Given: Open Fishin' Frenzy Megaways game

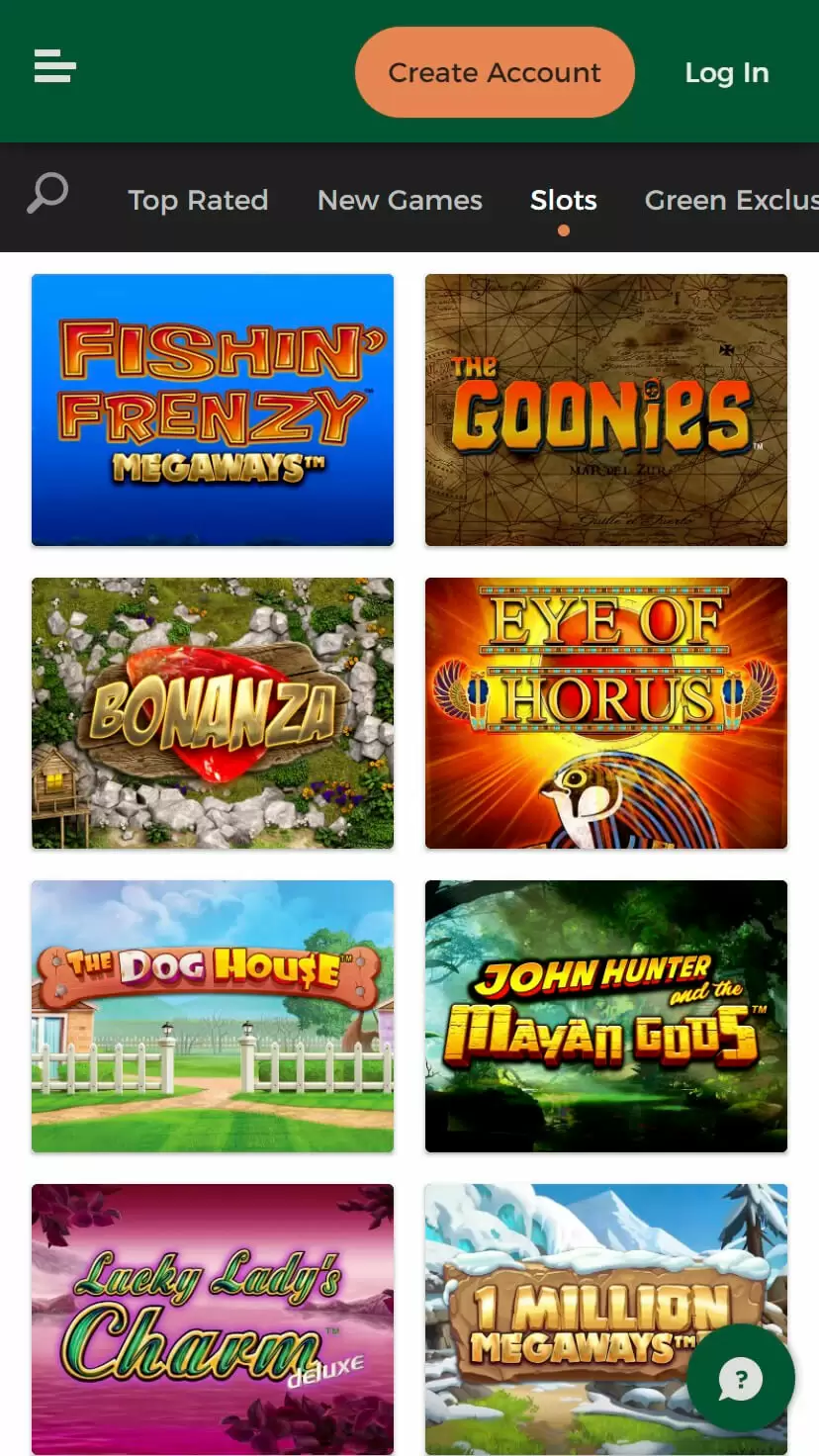Looking at the screenshot, I should point(213,409).
